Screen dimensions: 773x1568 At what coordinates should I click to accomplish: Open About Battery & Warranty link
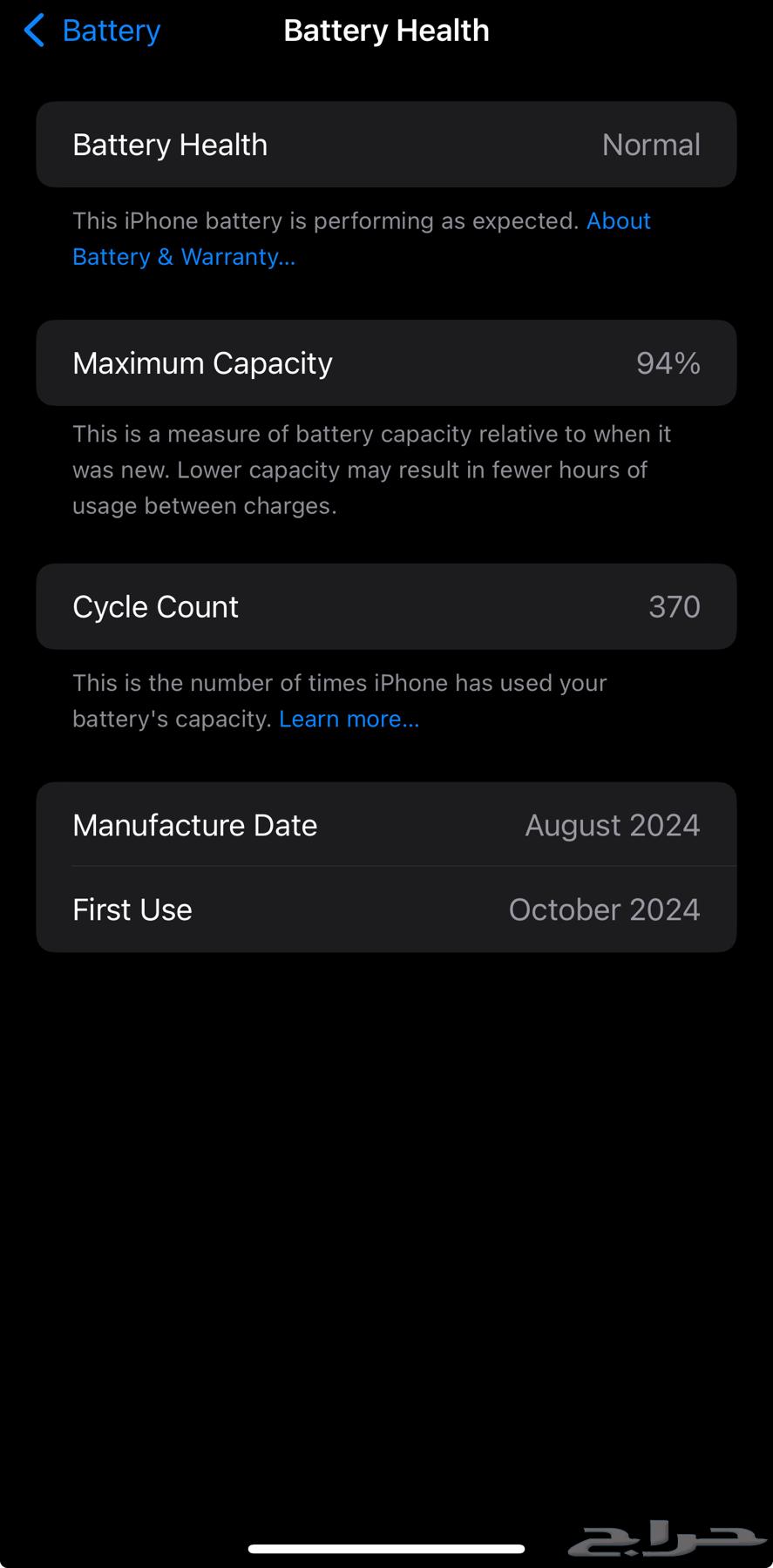tap(184, 257)
